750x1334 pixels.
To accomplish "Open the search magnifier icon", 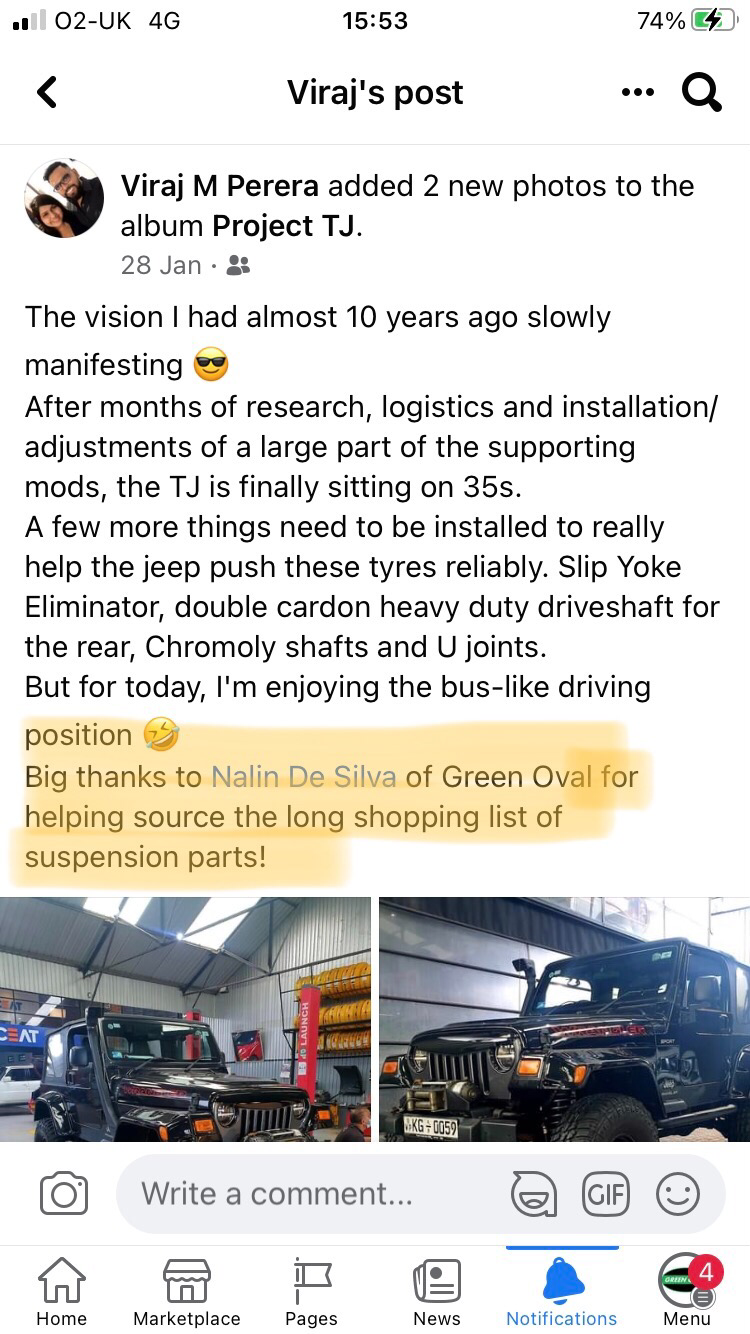I will (701, 93).
